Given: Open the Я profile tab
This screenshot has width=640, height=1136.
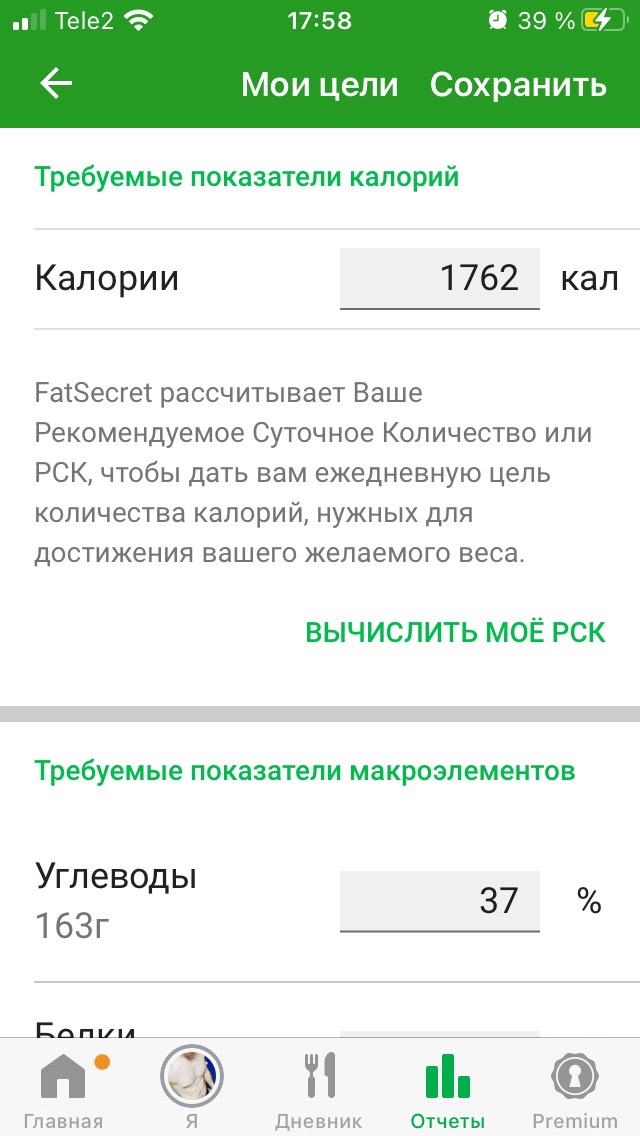Looking at the screenshot, I should pos(191,1089).
